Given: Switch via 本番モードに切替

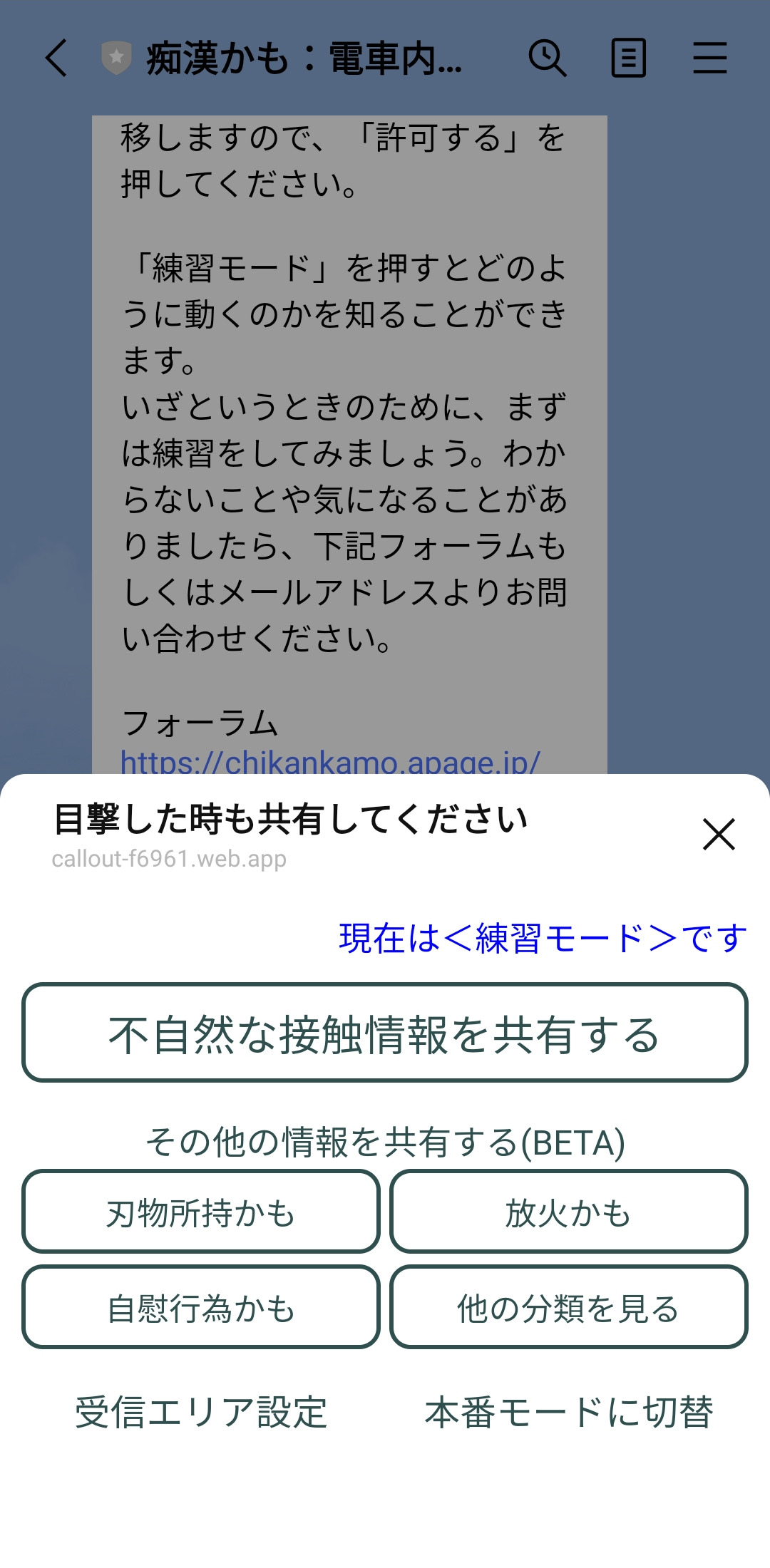Looking at the screenshot, I should click(x=568, y=1412).
